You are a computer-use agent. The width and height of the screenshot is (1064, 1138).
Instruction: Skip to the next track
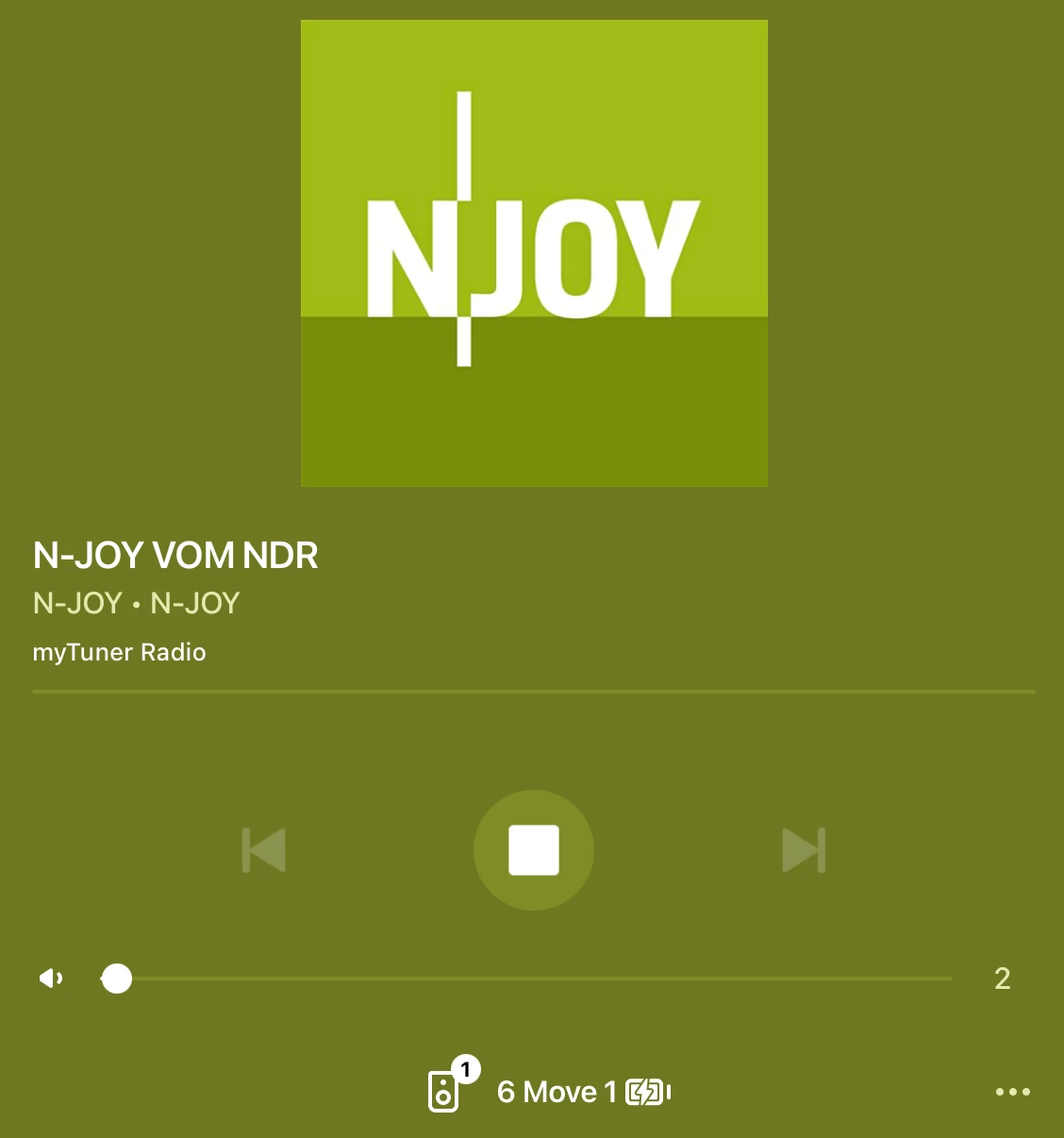pos(804,850)
